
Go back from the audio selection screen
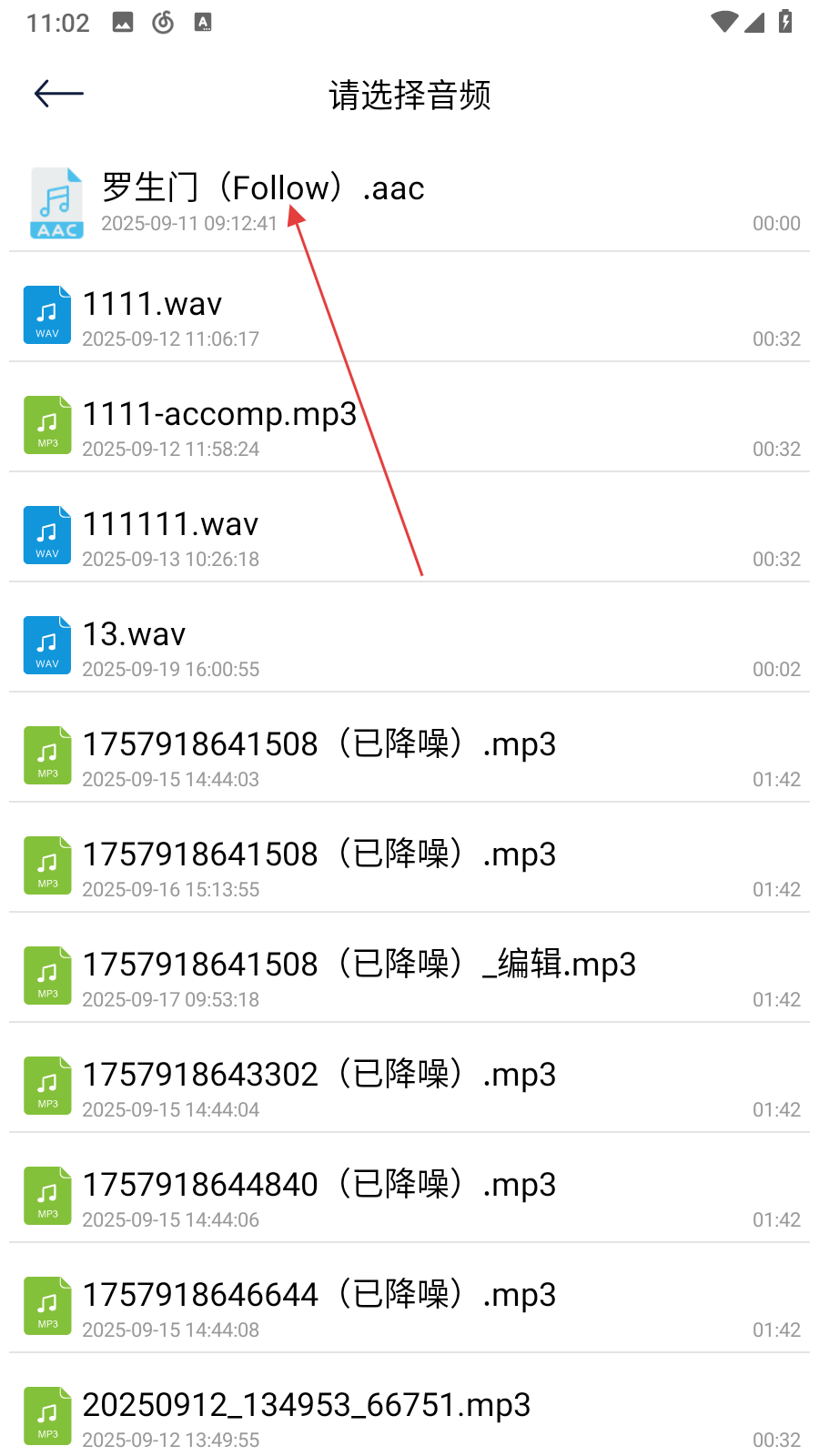(x=59, y=94)
